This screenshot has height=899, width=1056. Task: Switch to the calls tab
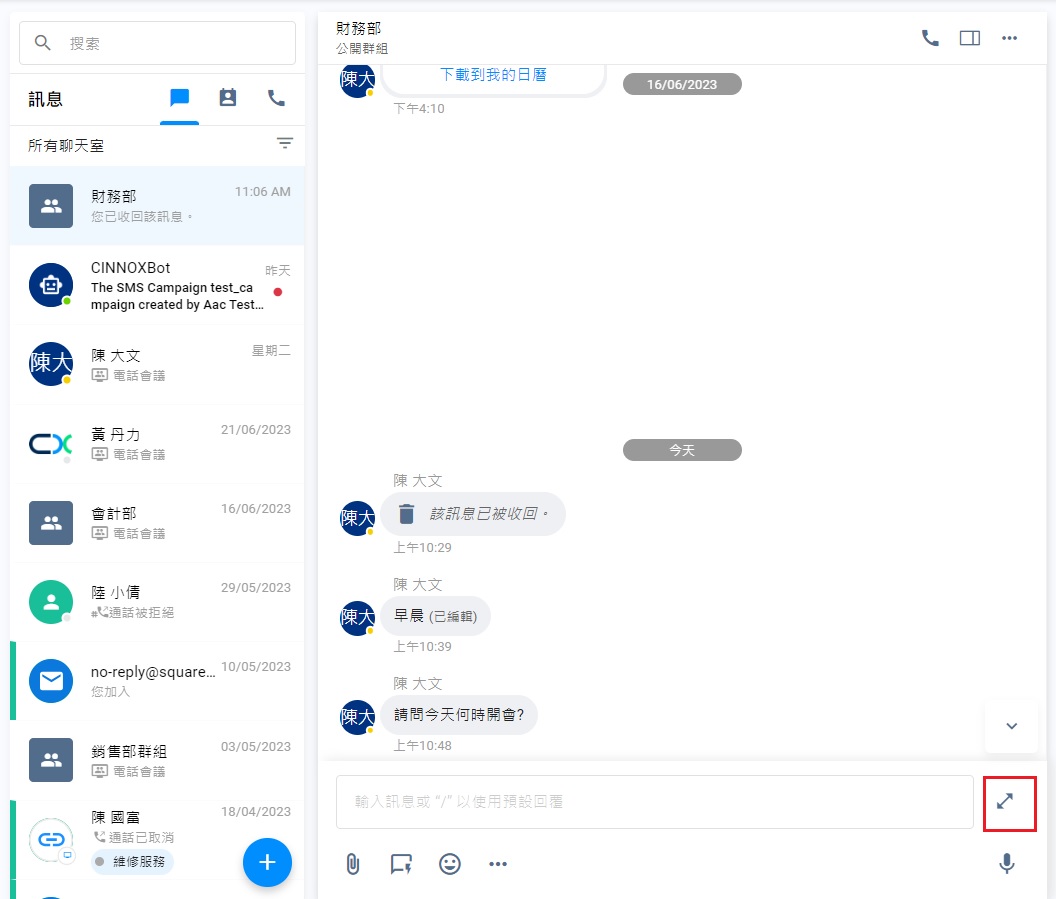[276, 98]
